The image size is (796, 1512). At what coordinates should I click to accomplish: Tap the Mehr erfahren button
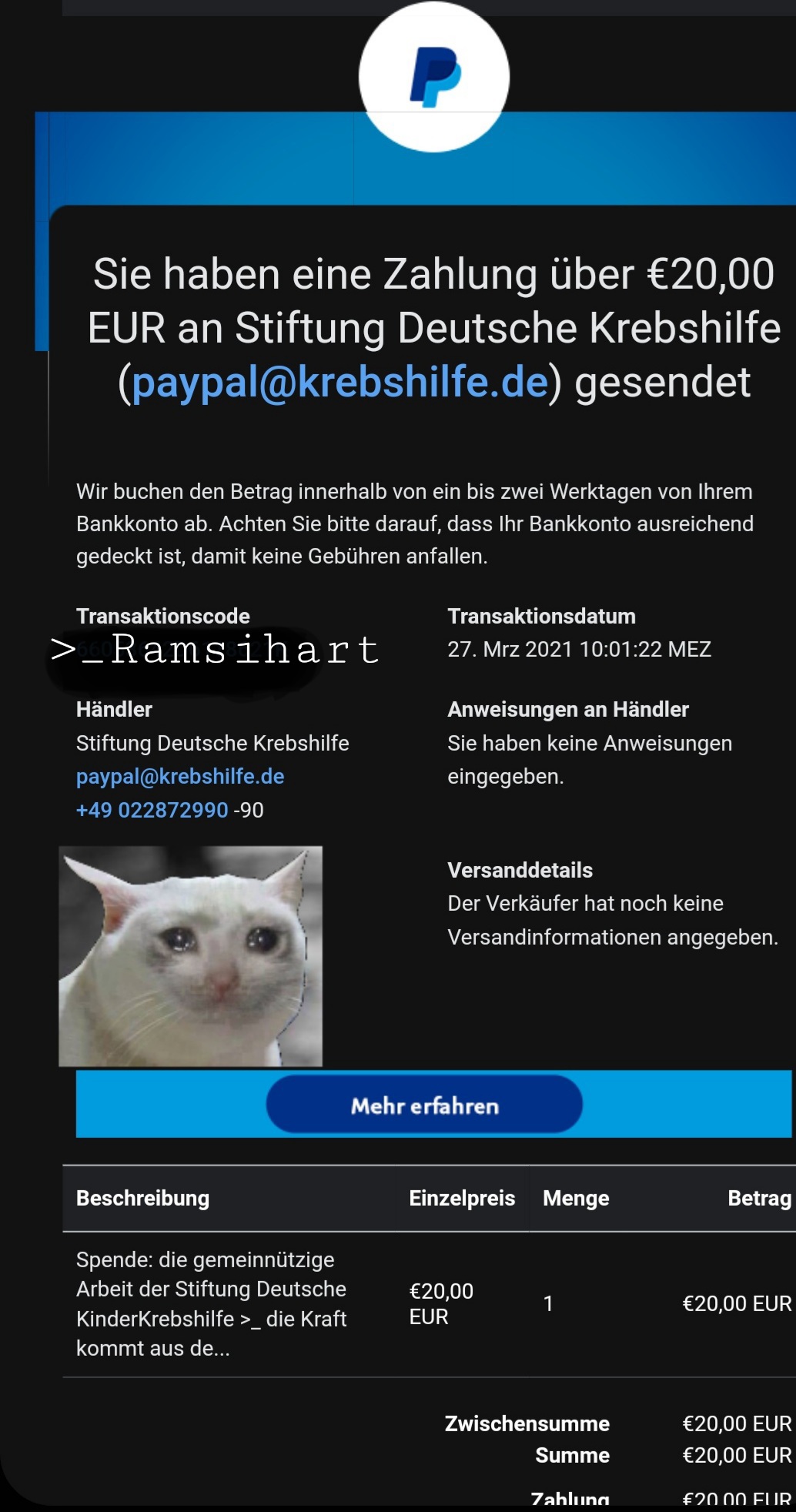pyautogui.click(x=424, y=1105)
